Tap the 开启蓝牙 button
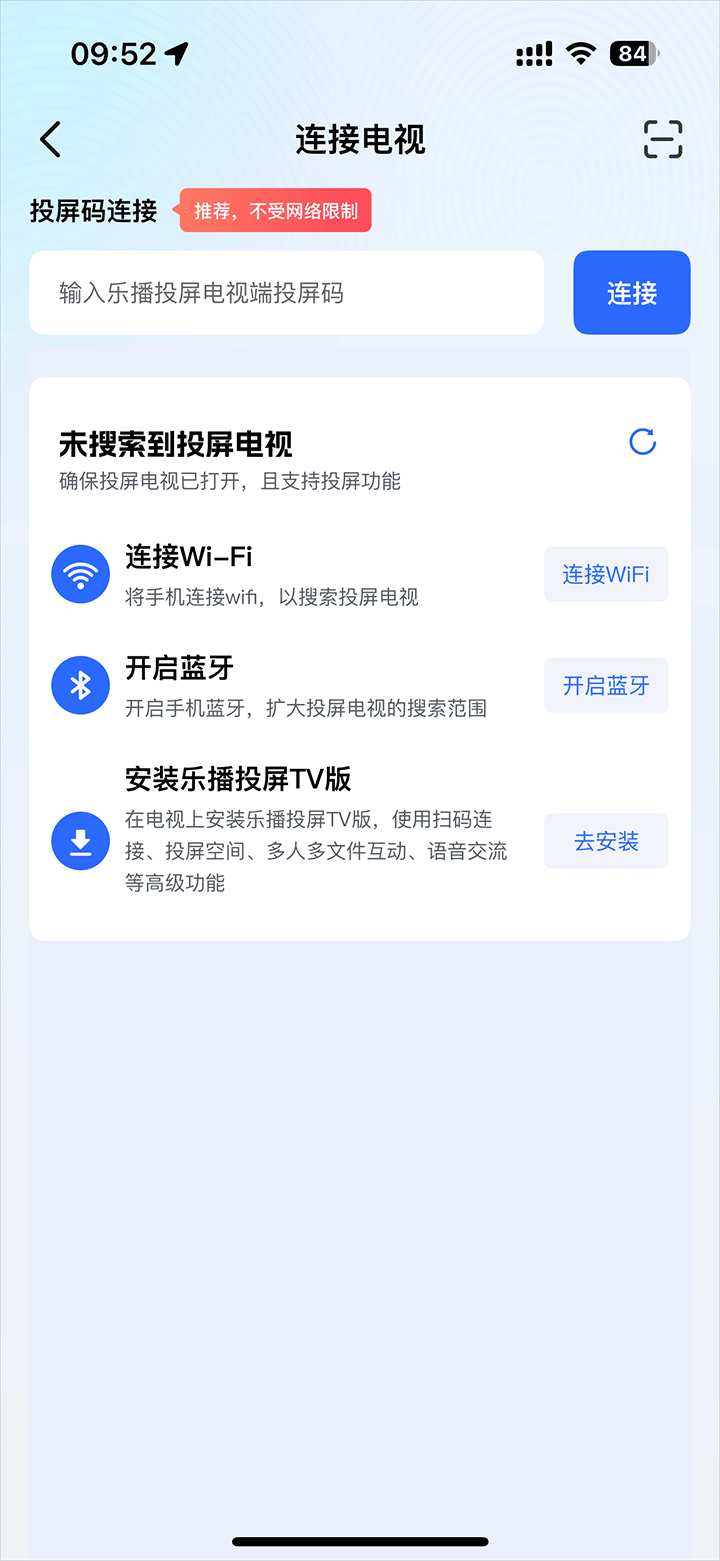 (606, 685)
